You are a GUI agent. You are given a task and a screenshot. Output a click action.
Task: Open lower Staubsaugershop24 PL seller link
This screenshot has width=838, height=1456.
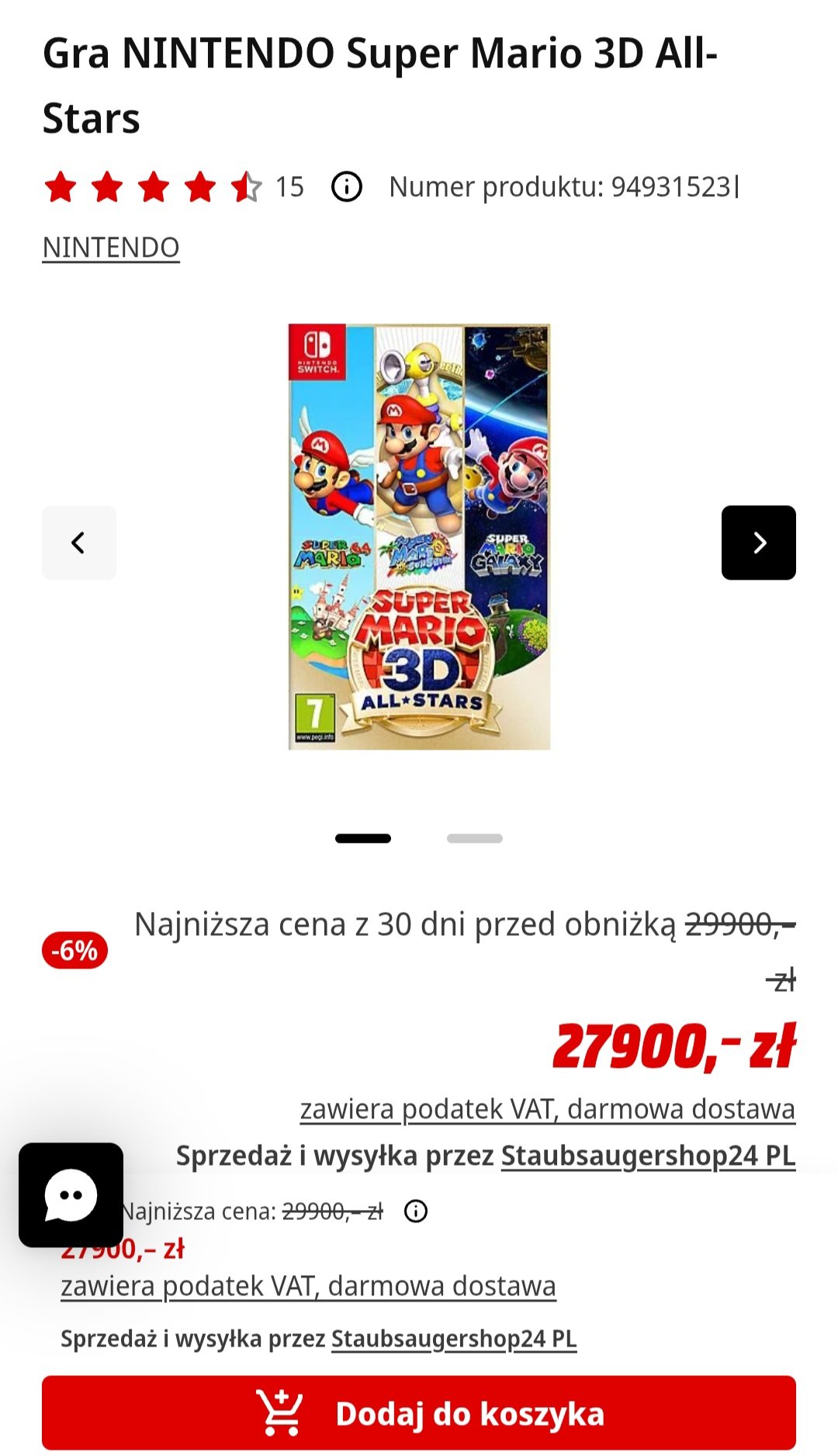(454, 1339)
